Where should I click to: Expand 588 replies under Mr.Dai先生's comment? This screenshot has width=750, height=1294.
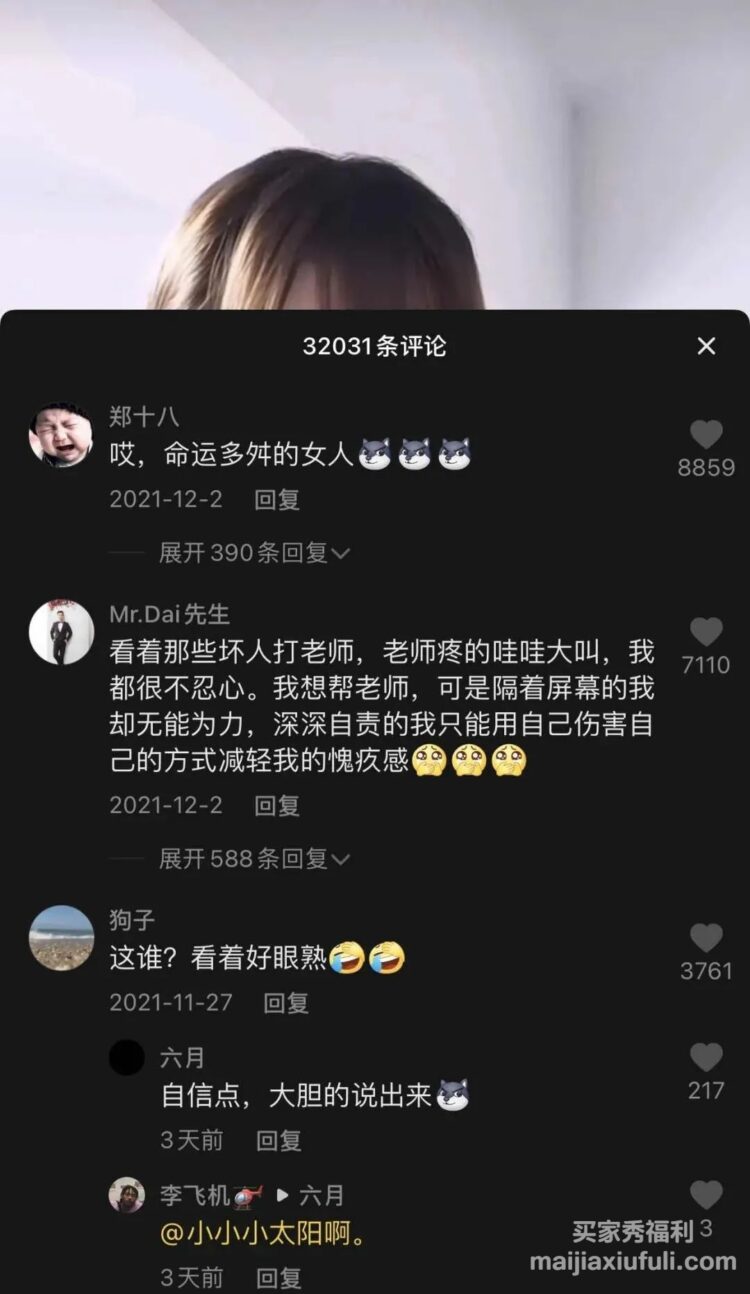pos(254,858)
